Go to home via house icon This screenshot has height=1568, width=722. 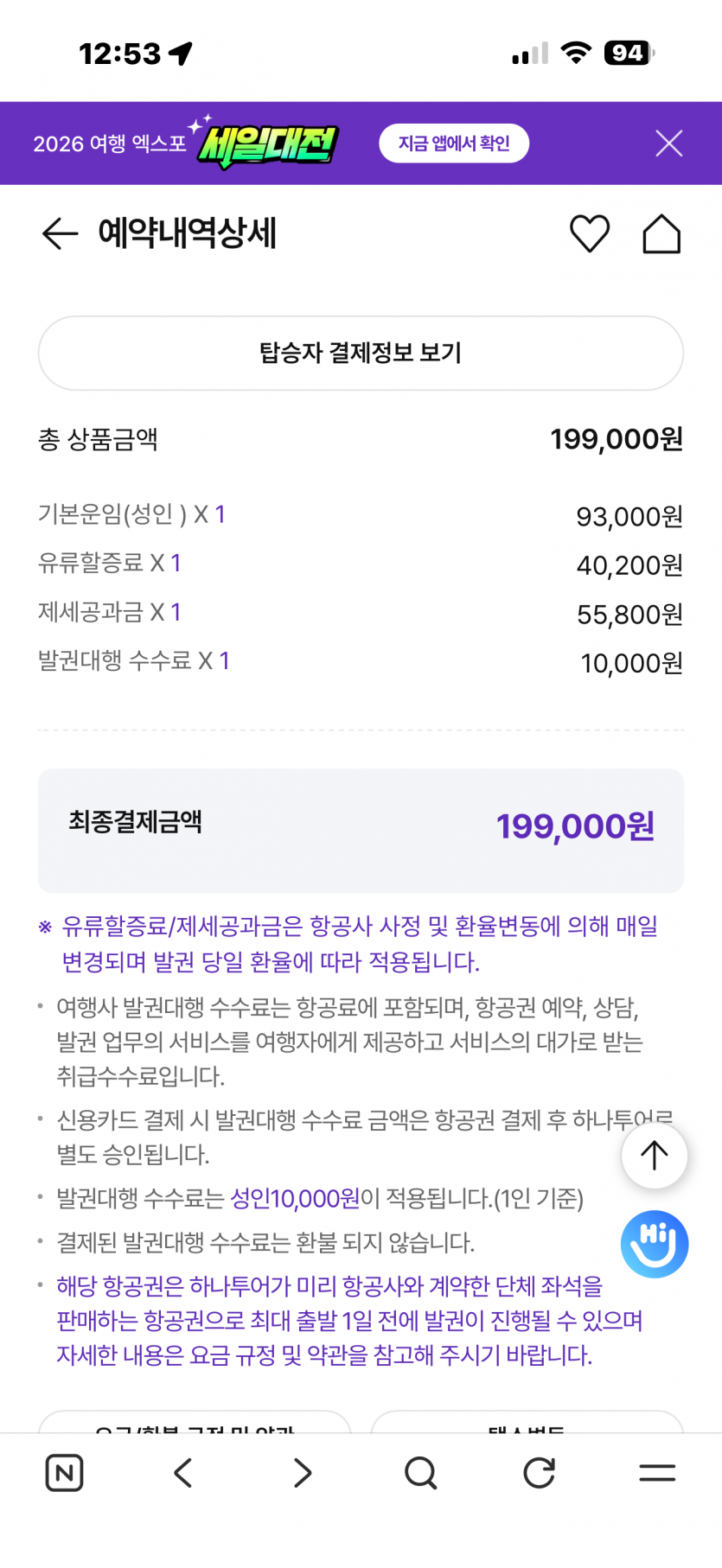click(661, 233)
